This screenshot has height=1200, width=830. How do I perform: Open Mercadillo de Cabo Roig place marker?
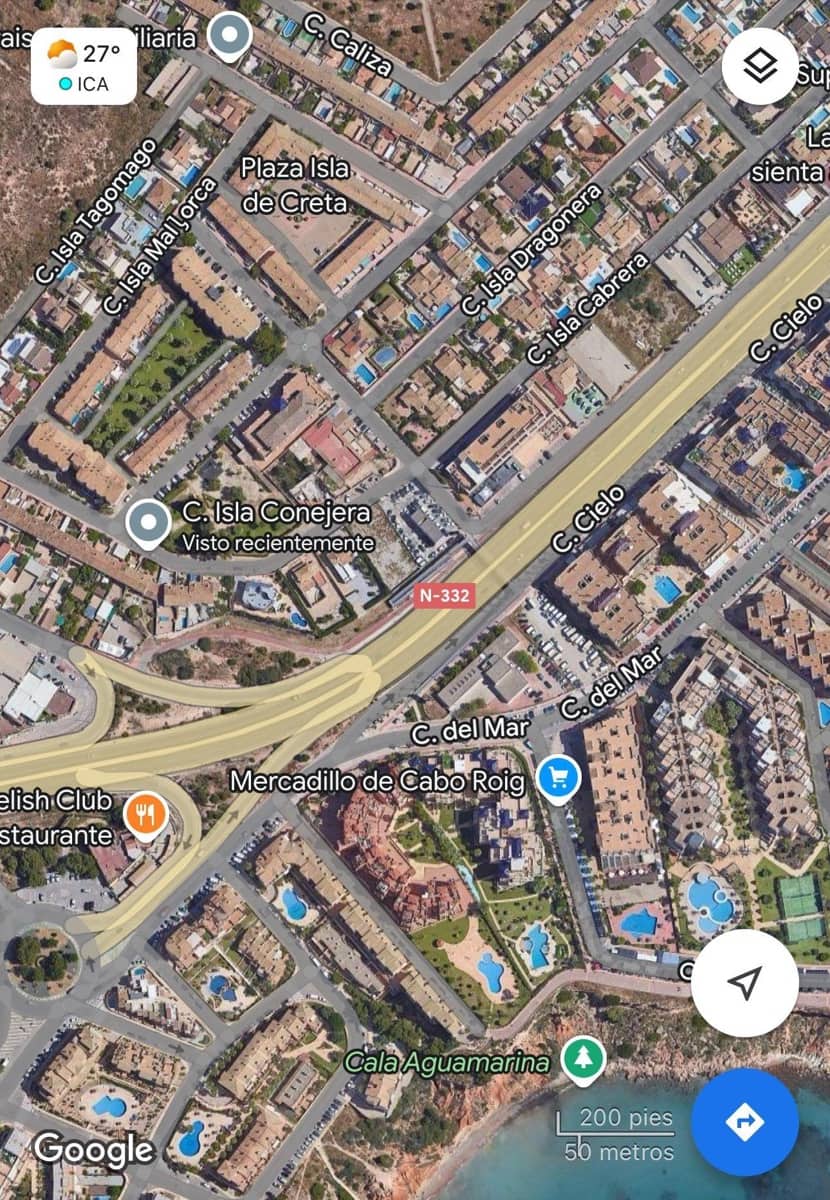tap(557, 779)
